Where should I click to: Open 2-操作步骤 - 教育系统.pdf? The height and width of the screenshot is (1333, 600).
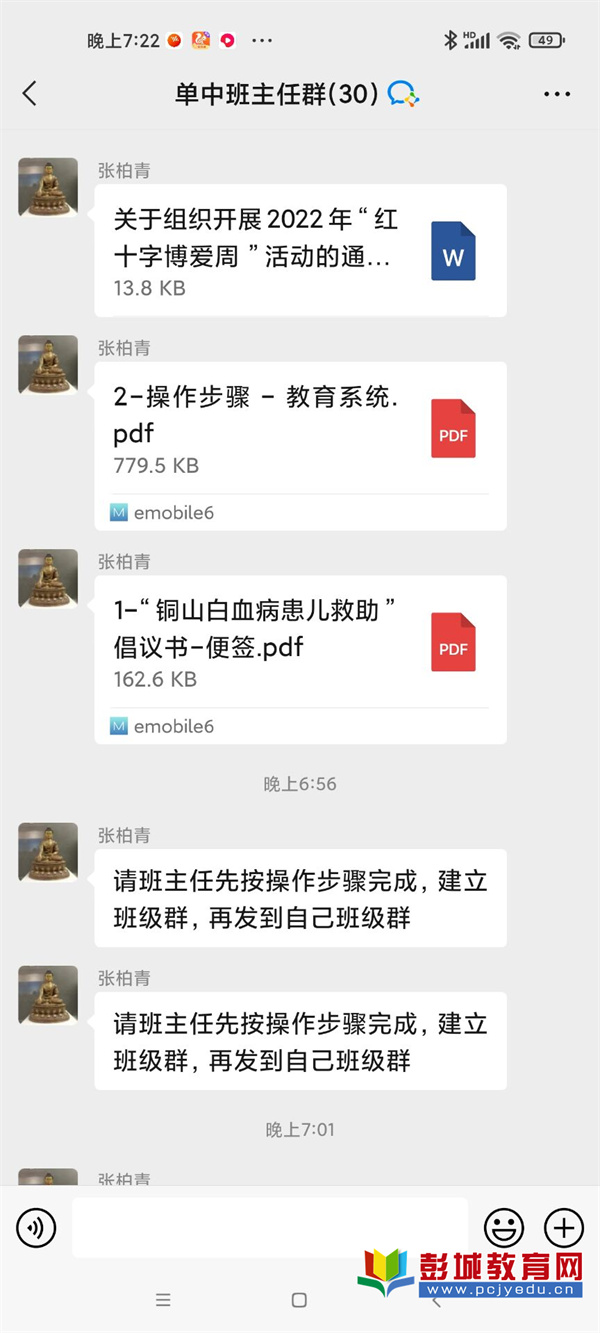(300, 432)
